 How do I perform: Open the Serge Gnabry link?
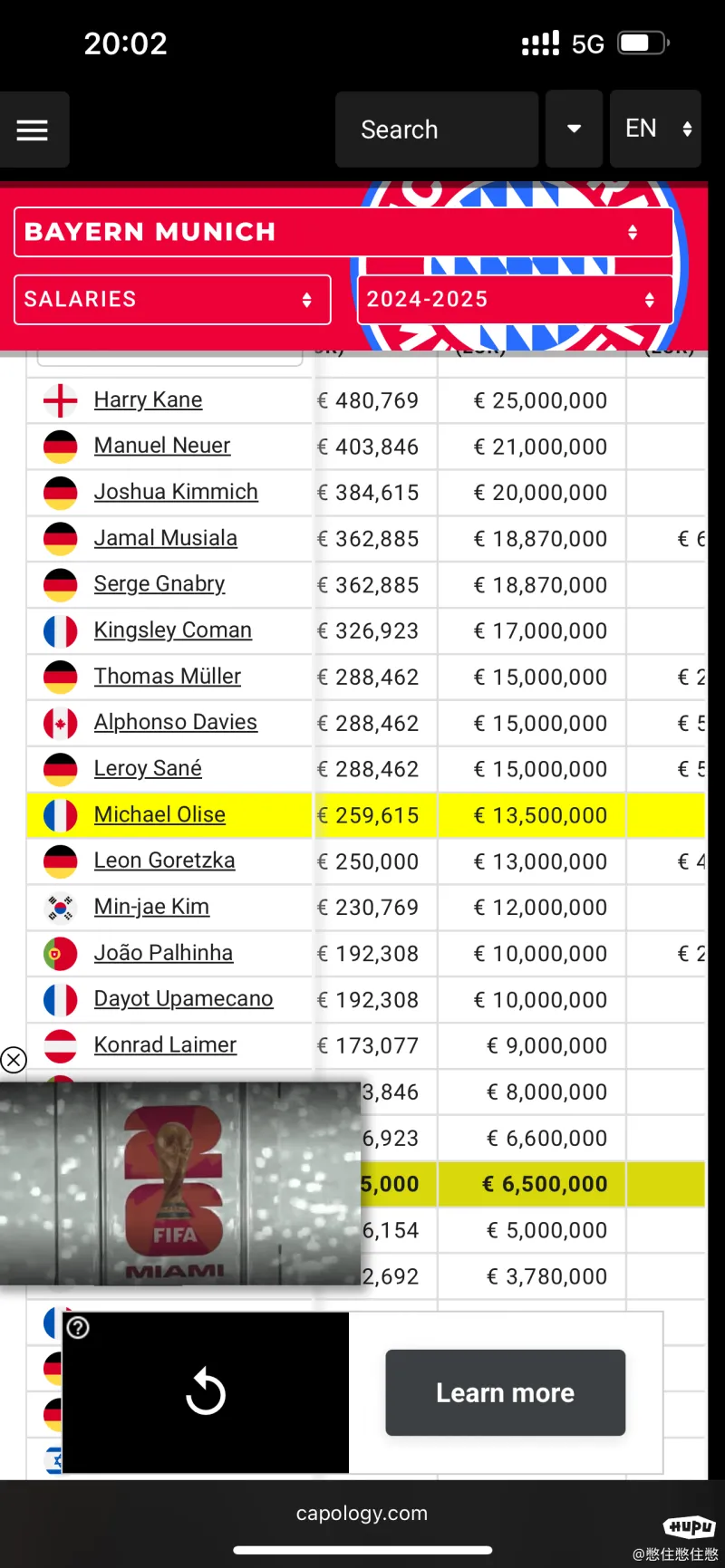pyautogui.click(x=159, y=584)
